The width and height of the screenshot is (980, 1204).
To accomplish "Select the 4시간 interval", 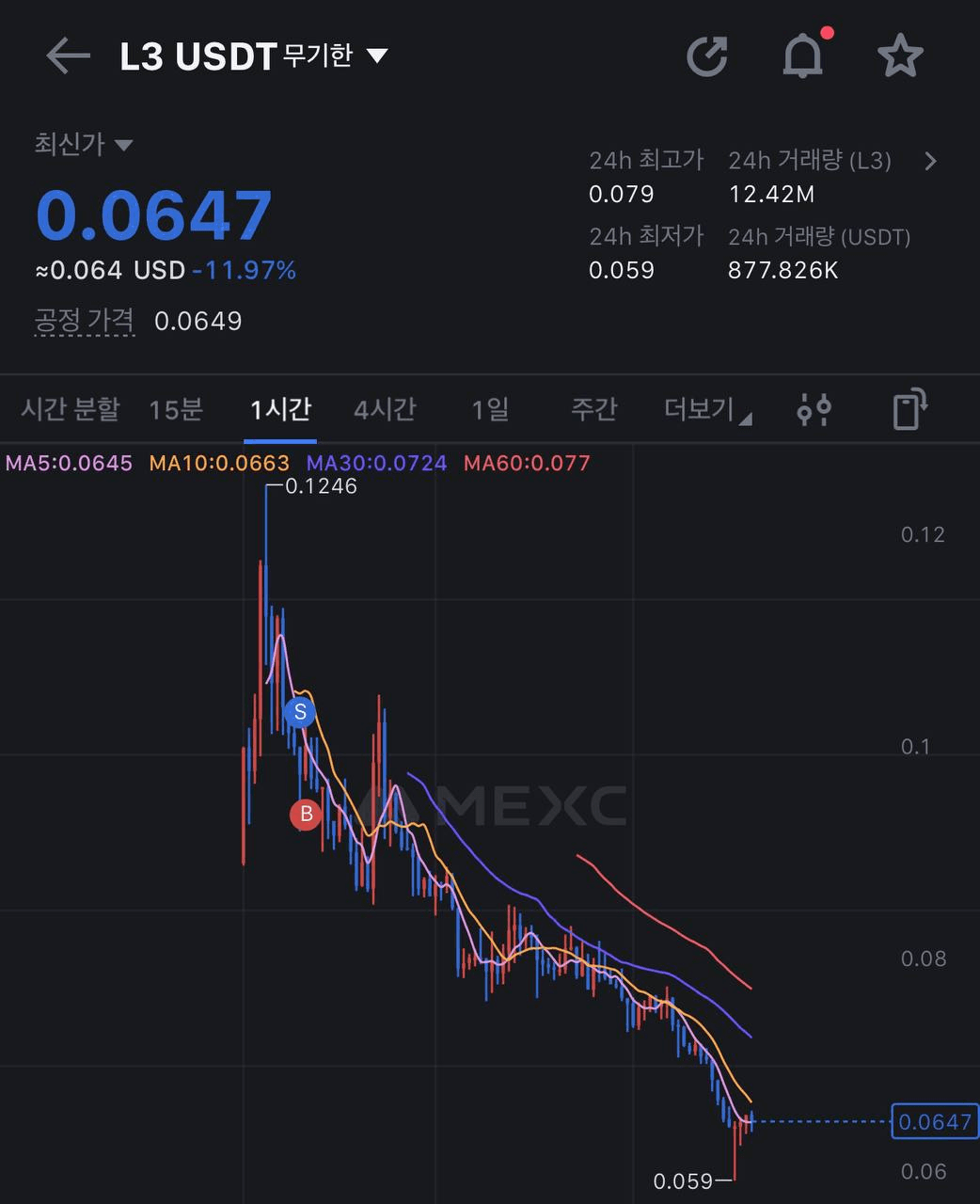I will click(385, 409).
